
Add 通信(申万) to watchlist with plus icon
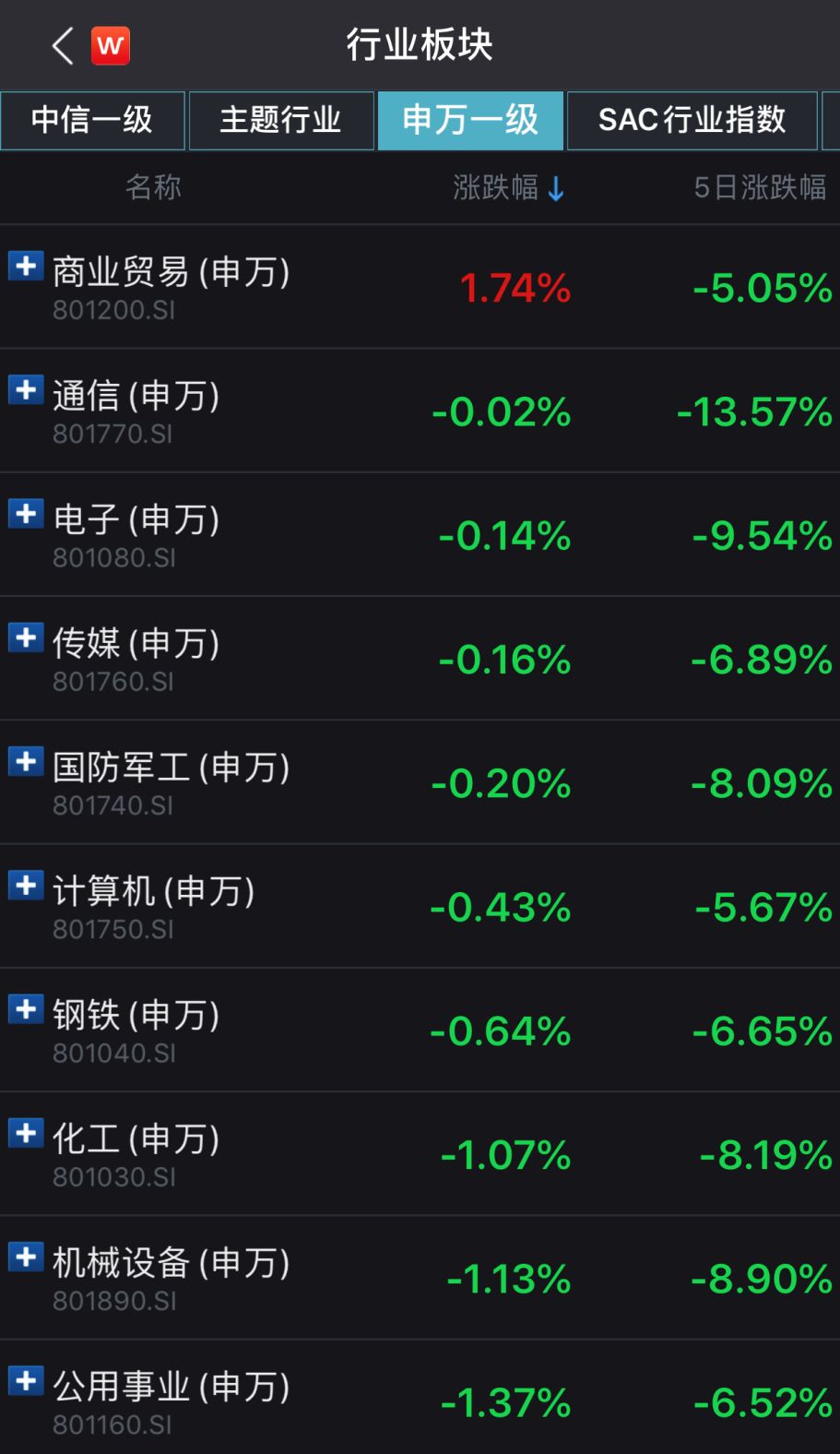pyautogui.click(x=26, y=390)
